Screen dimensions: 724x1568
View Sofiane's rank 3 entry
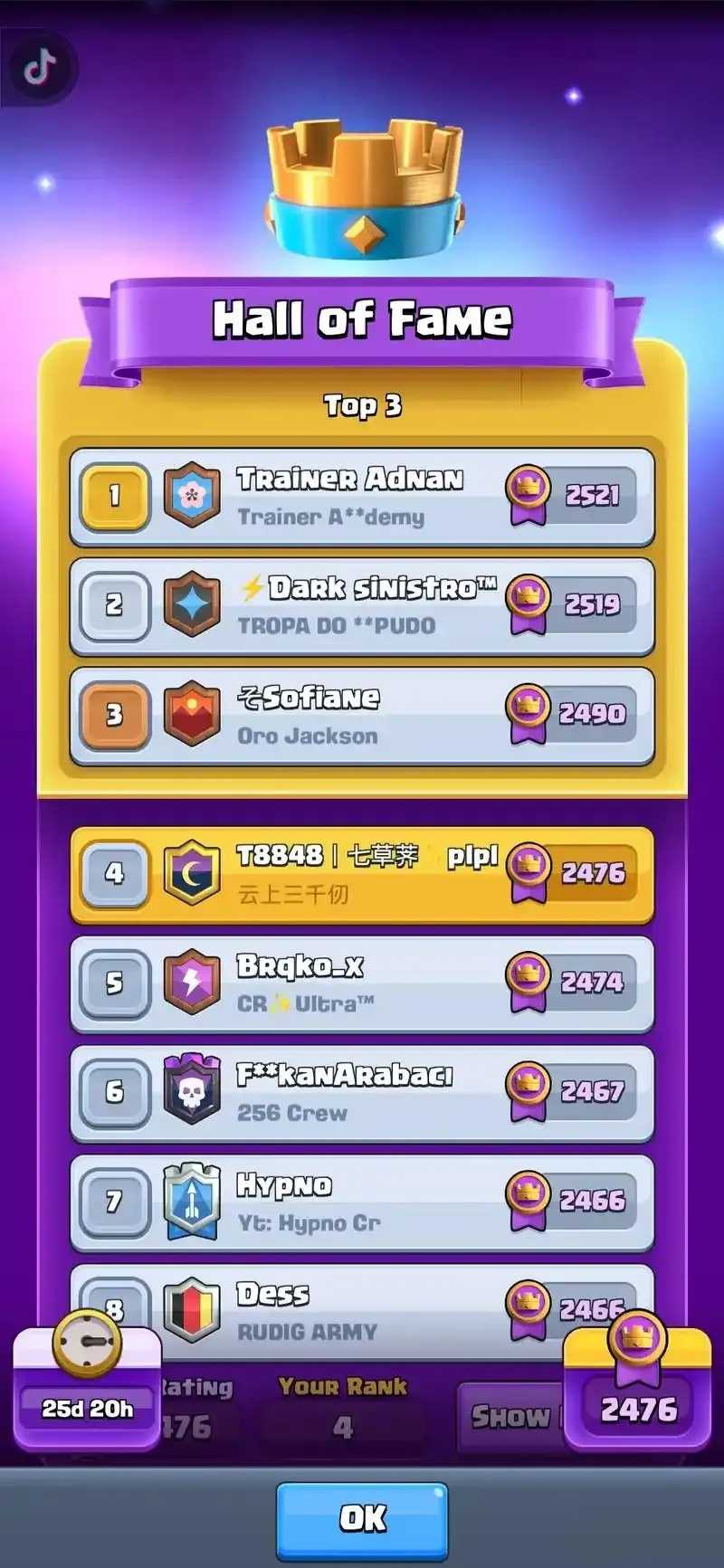362,716
